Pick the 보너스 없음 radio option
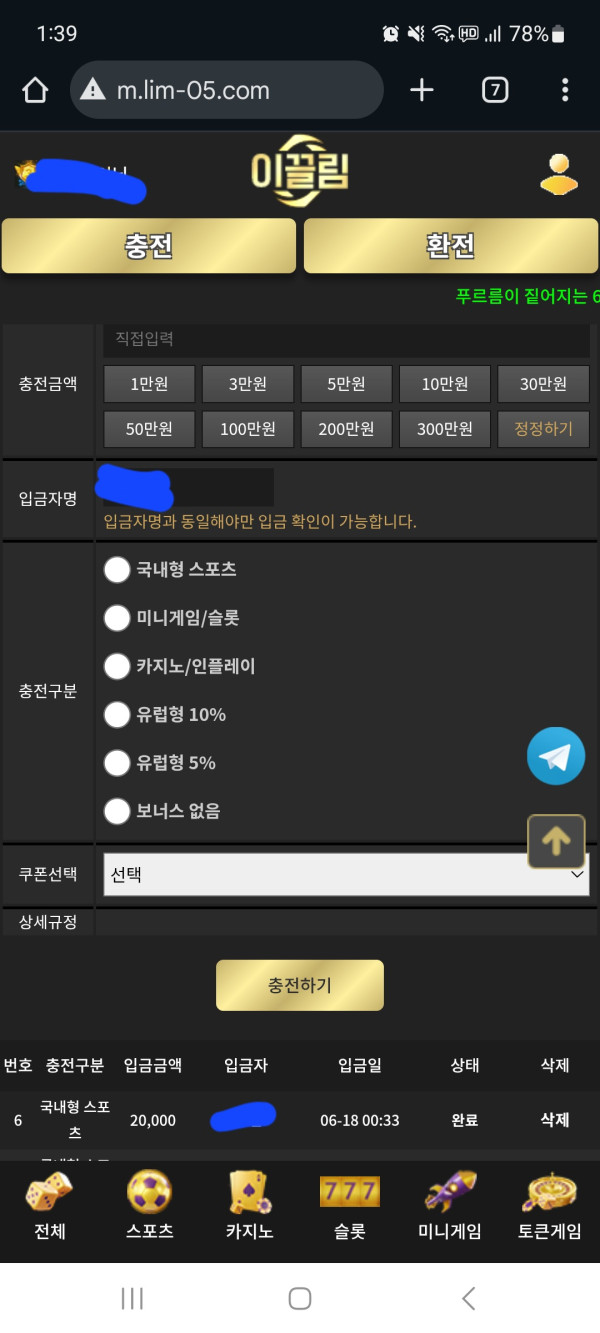The width and height of the screenshot is (600, 1333). click(118, 811)
